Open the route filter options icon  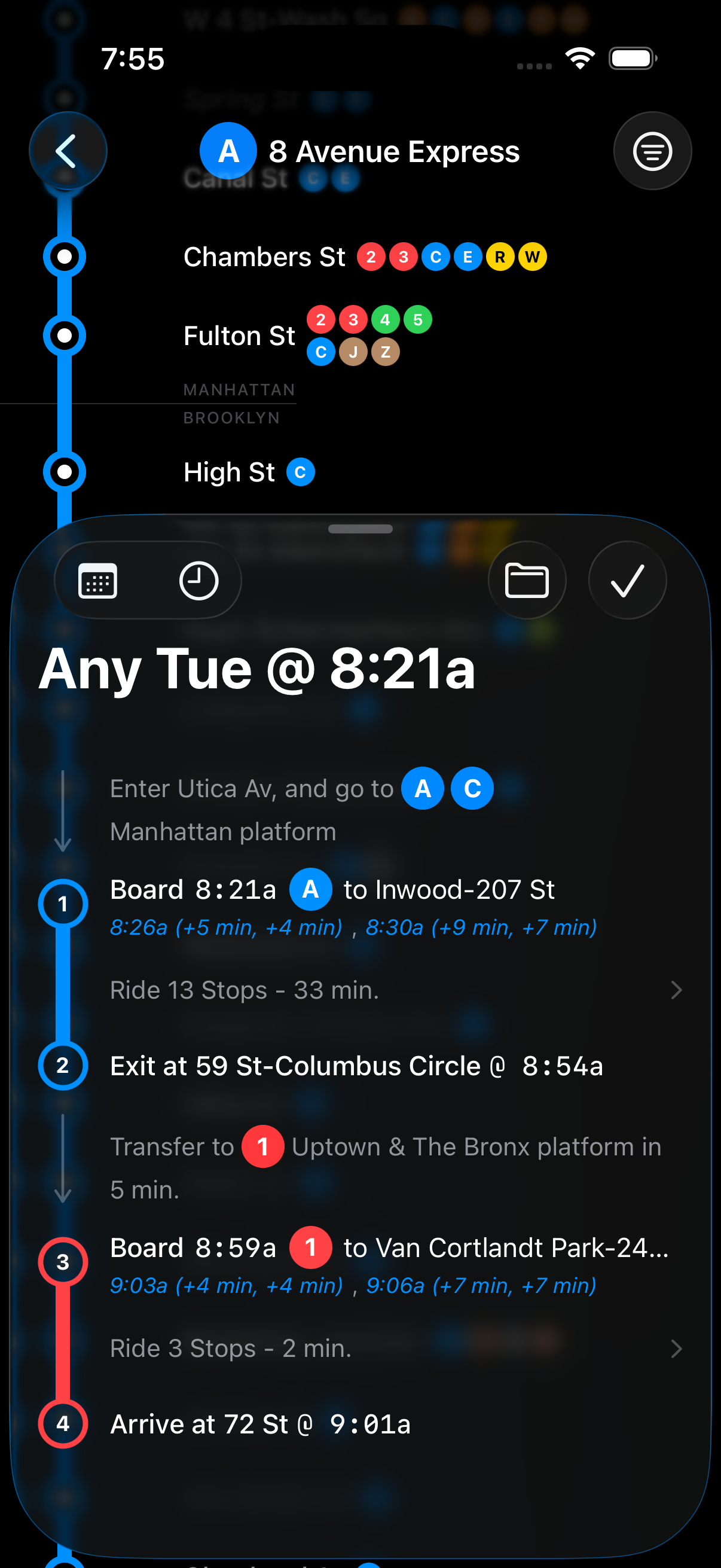(652, 151)
